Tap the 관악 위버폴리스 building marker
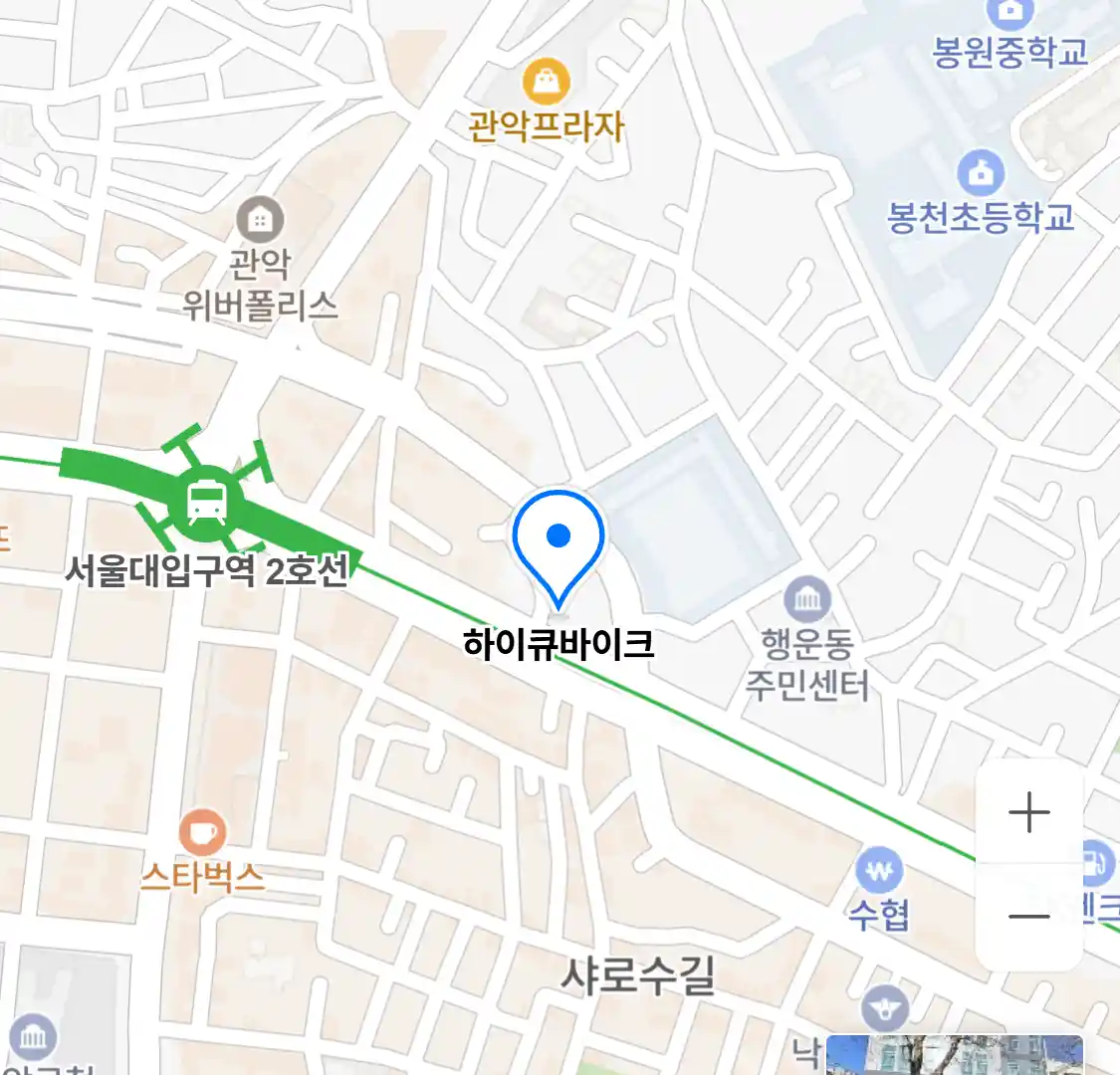 (x=260, y=219)
